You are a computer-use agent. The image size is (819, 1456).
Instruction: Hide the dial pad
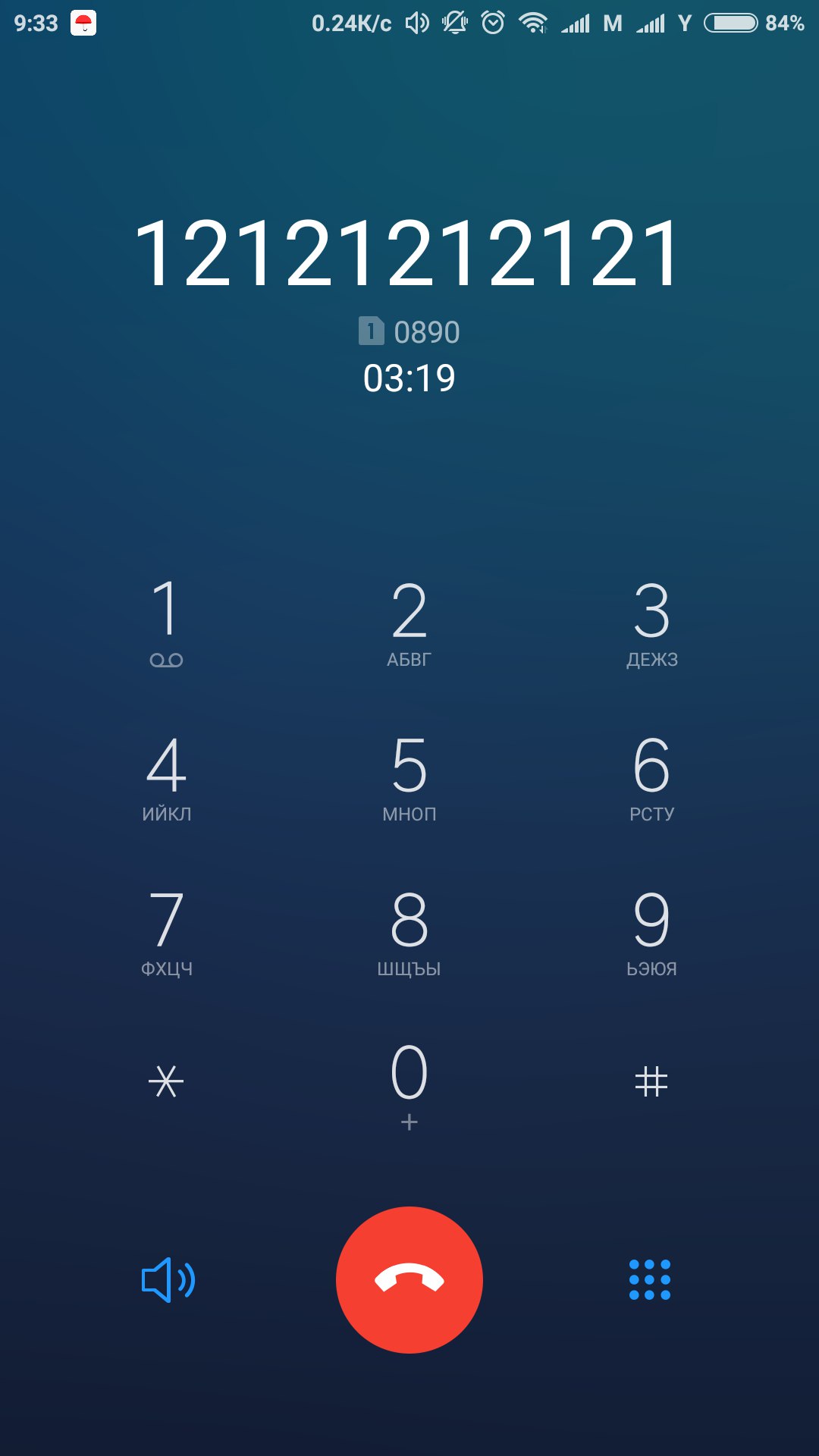coord(650,1280)
